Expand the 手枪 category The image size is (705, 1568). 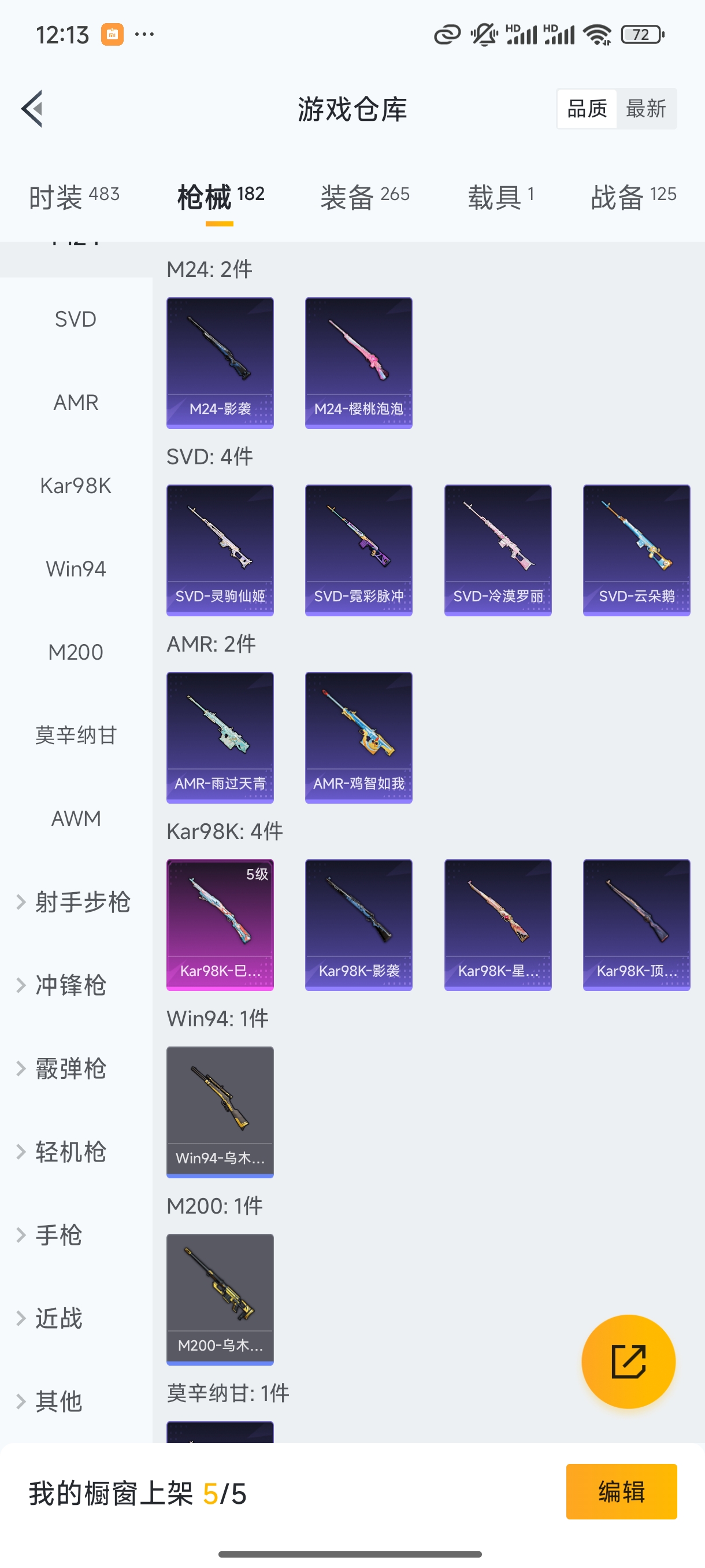(x=58, y=1235)
